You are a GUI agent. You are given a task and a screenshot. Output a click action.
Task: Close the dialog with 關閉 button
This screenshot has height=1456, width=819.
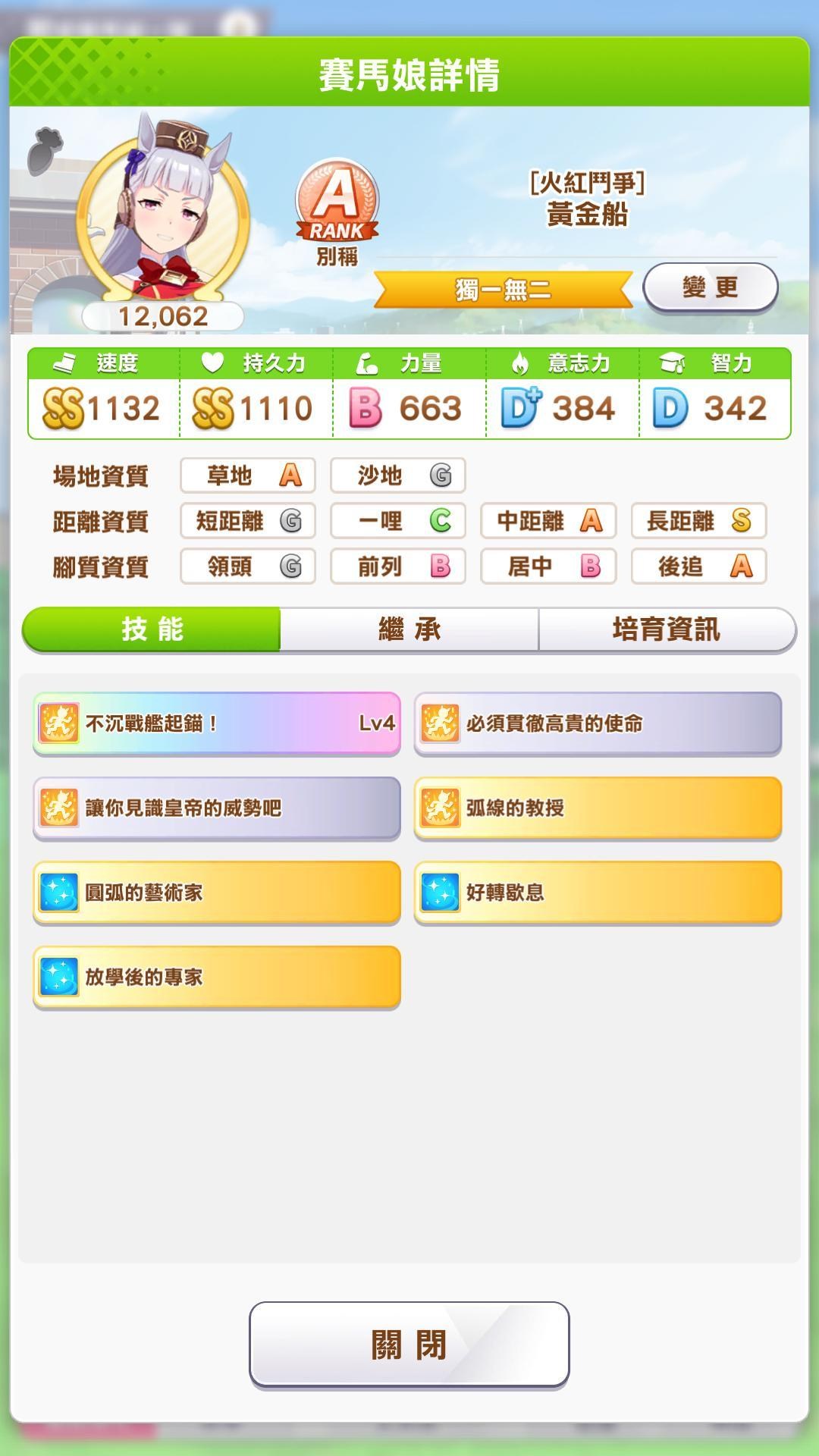click(x=409, y=1345)
